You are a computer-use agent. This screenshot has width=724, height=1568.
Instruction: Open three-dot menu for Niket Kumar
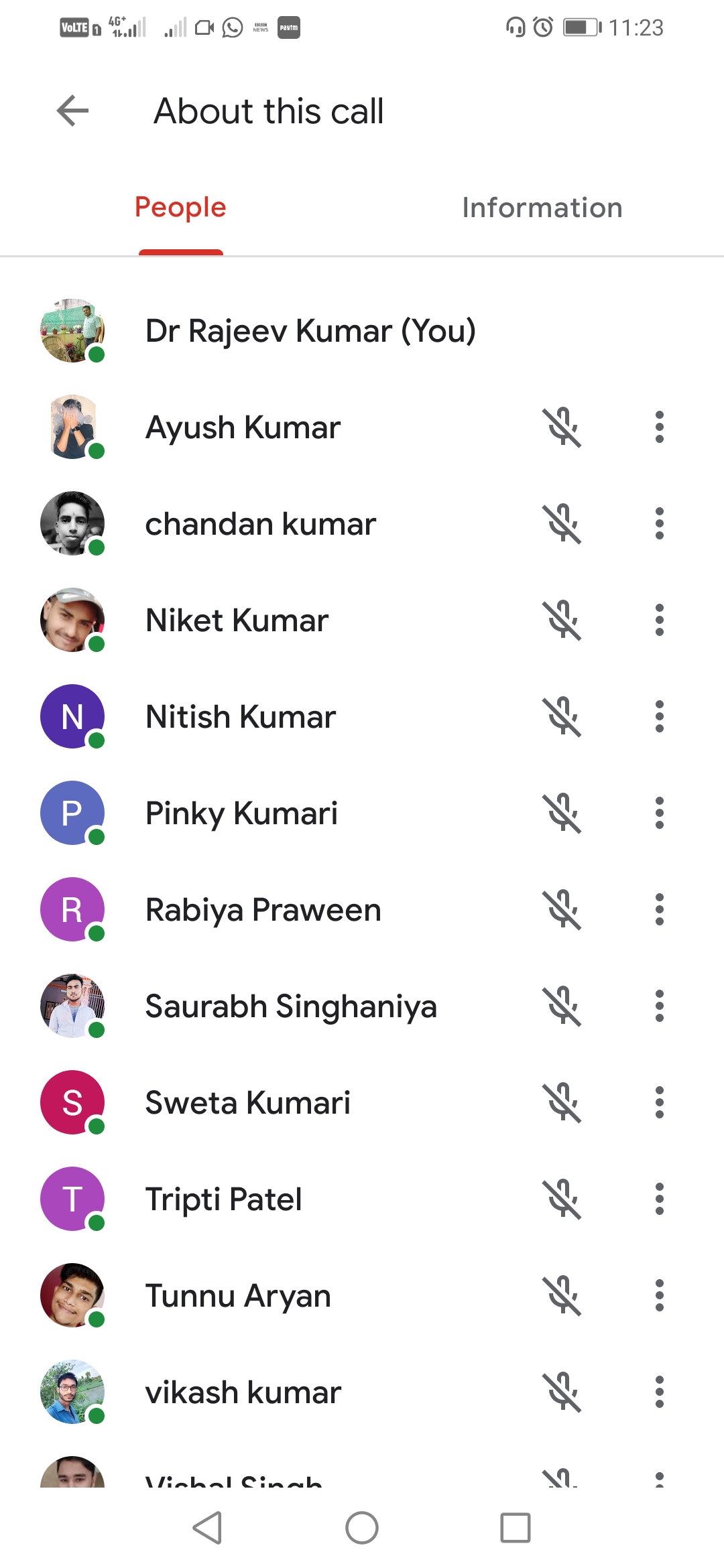[659, 620]
